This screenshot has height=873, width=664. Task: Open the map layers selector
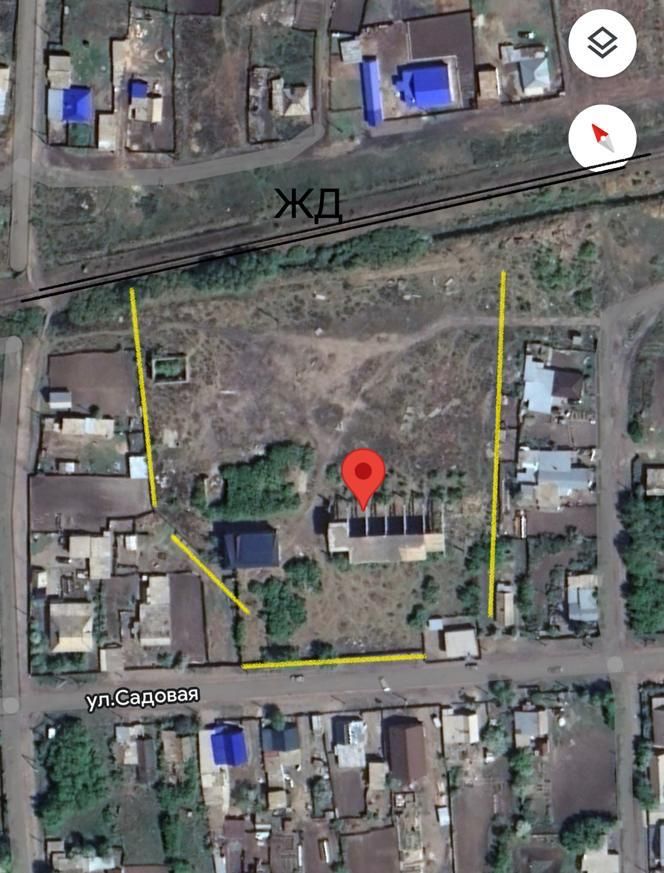(x=602, y=43)
